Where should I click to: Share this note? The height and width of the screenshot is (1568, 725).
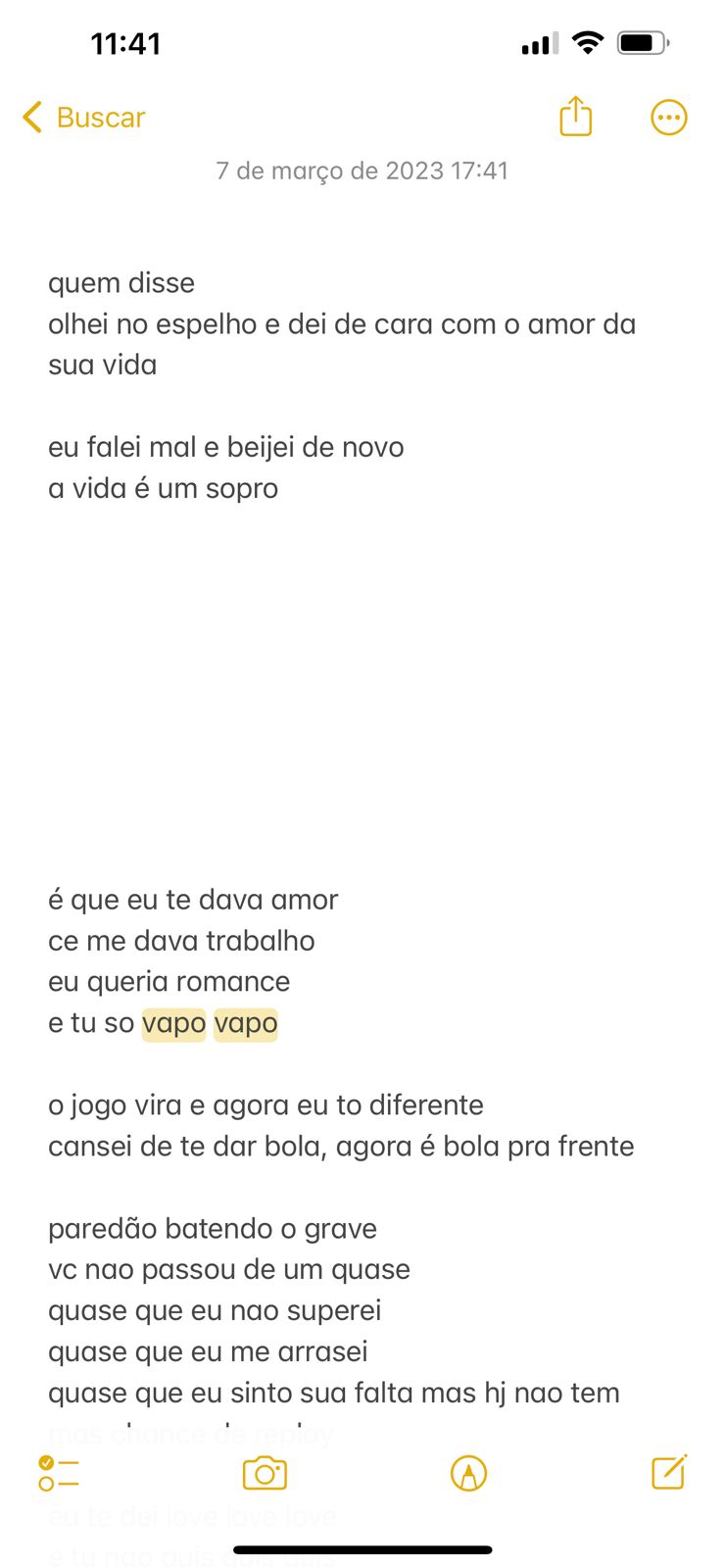pyautogui.click(x=576, y=117)
